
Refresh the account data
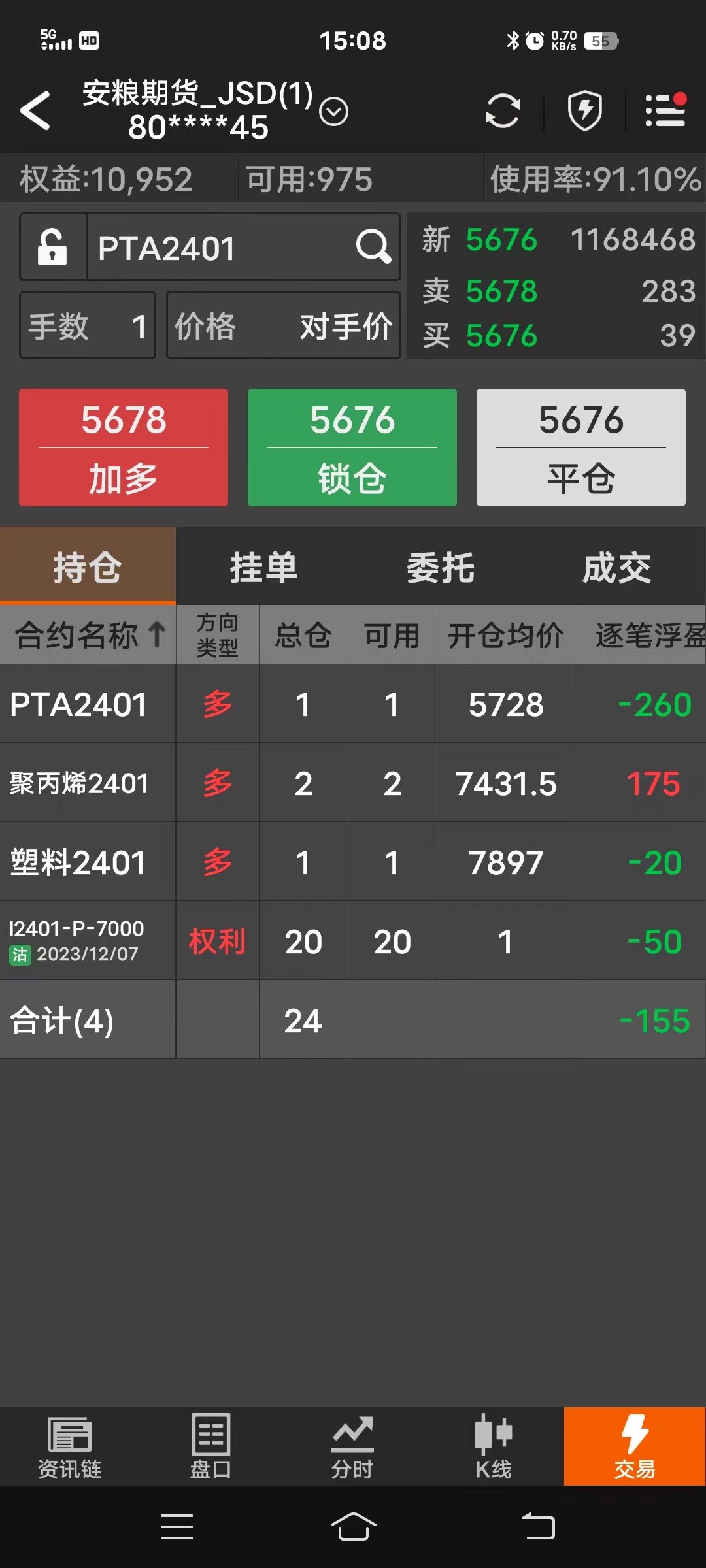(502, 110)
